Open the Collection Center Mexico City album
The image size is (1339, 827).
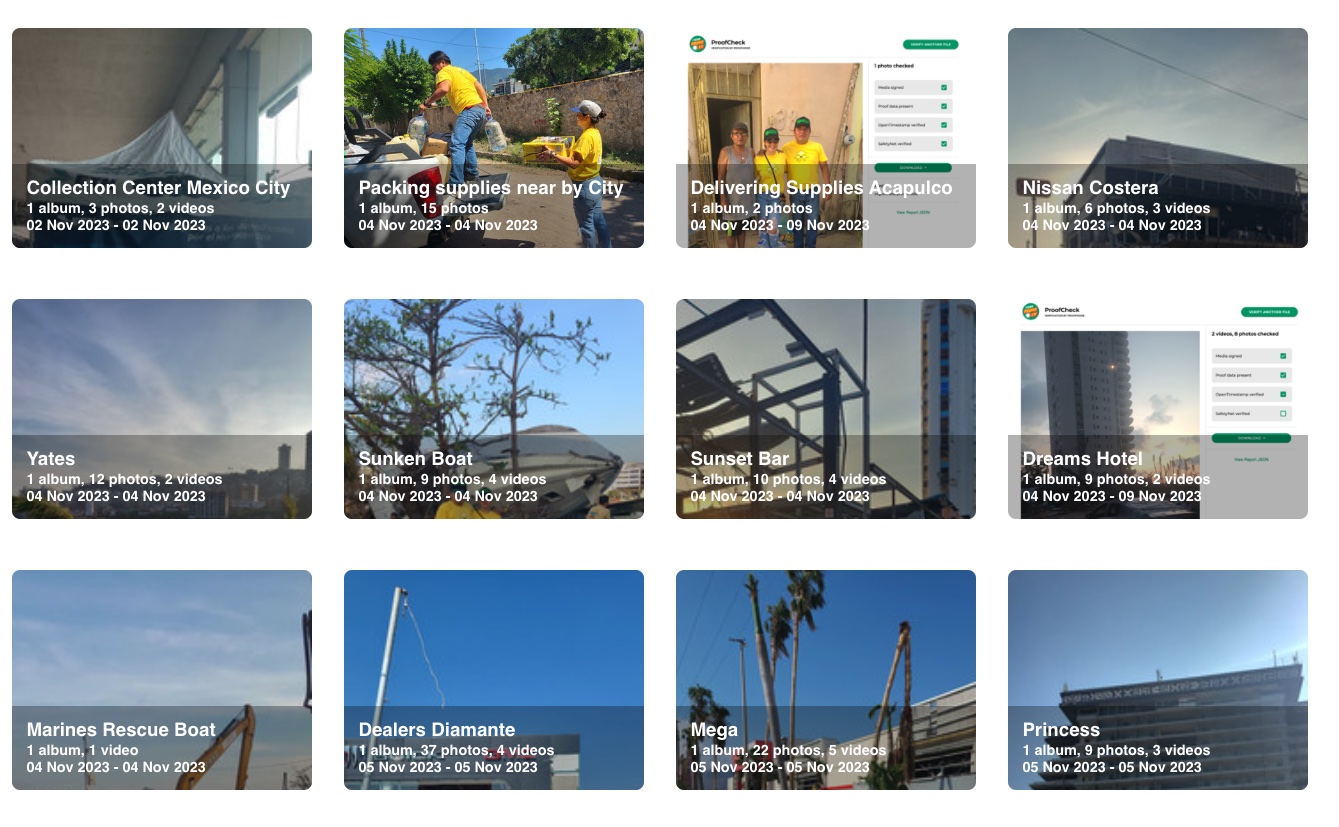tap(161, 138)
